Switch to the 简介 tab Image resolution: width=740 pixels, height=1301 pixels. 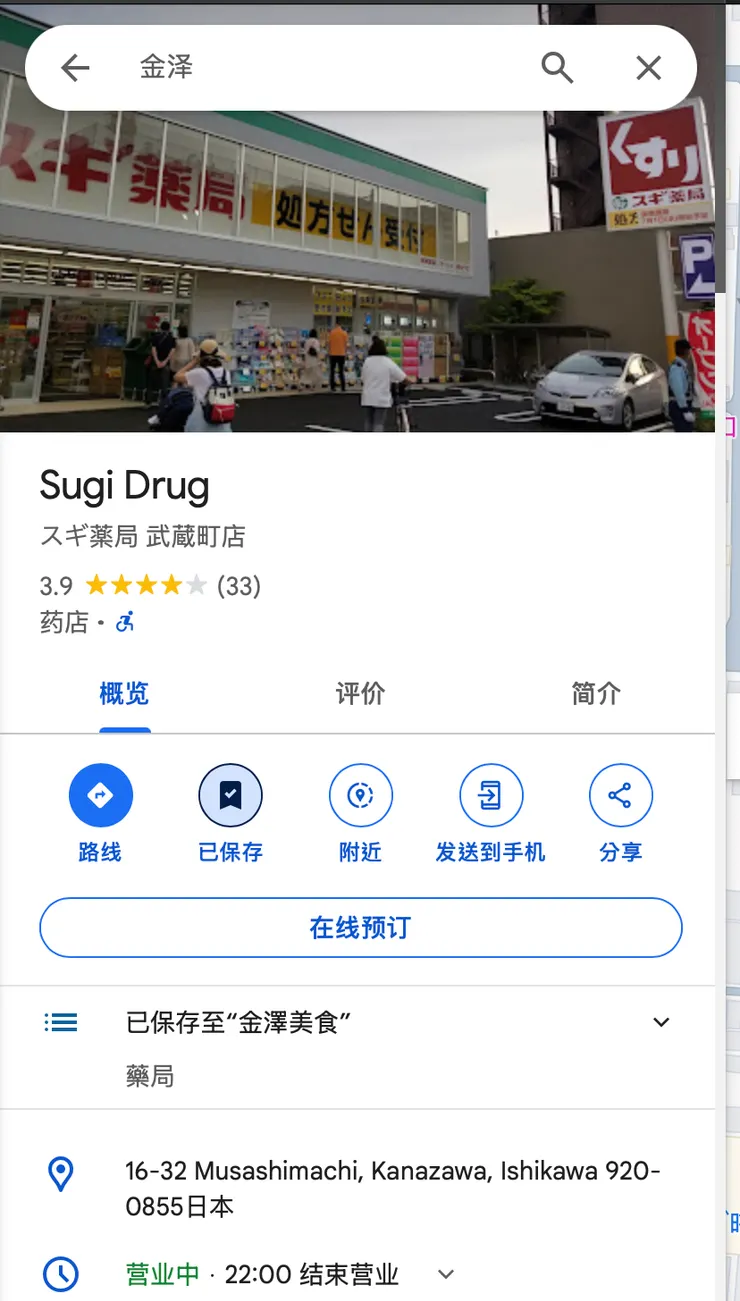point(596,694)
